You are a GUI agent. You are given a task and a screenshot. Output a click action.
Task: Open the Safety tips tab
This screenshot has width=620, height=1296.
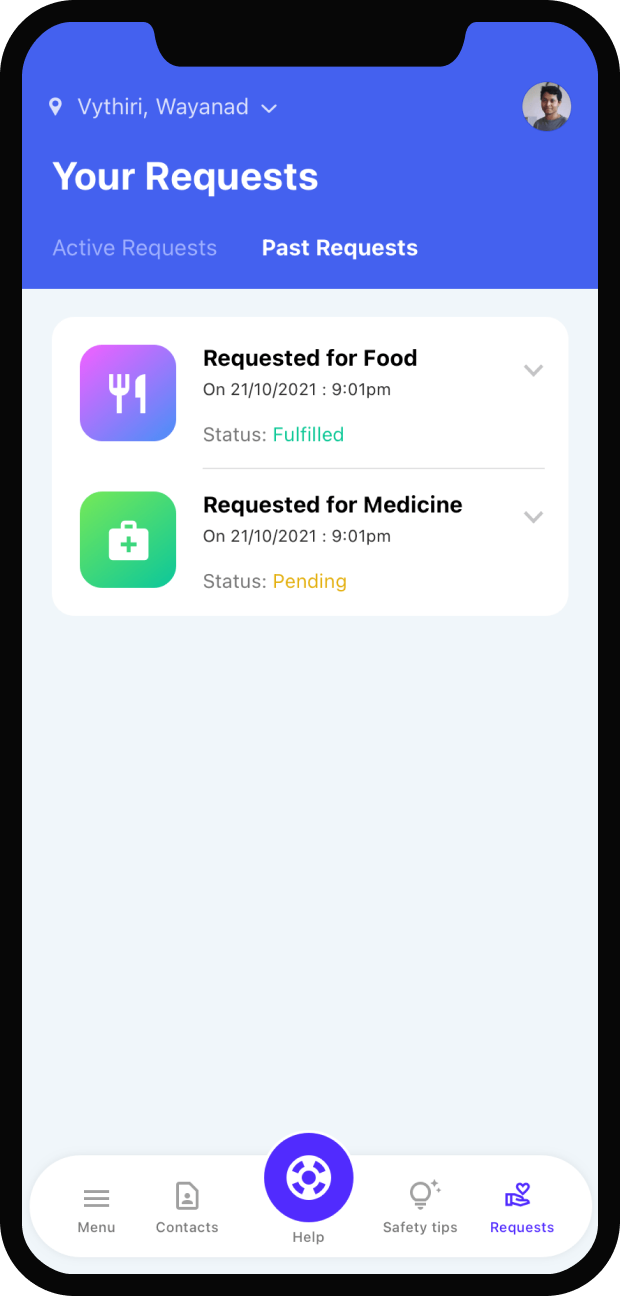420,1207
